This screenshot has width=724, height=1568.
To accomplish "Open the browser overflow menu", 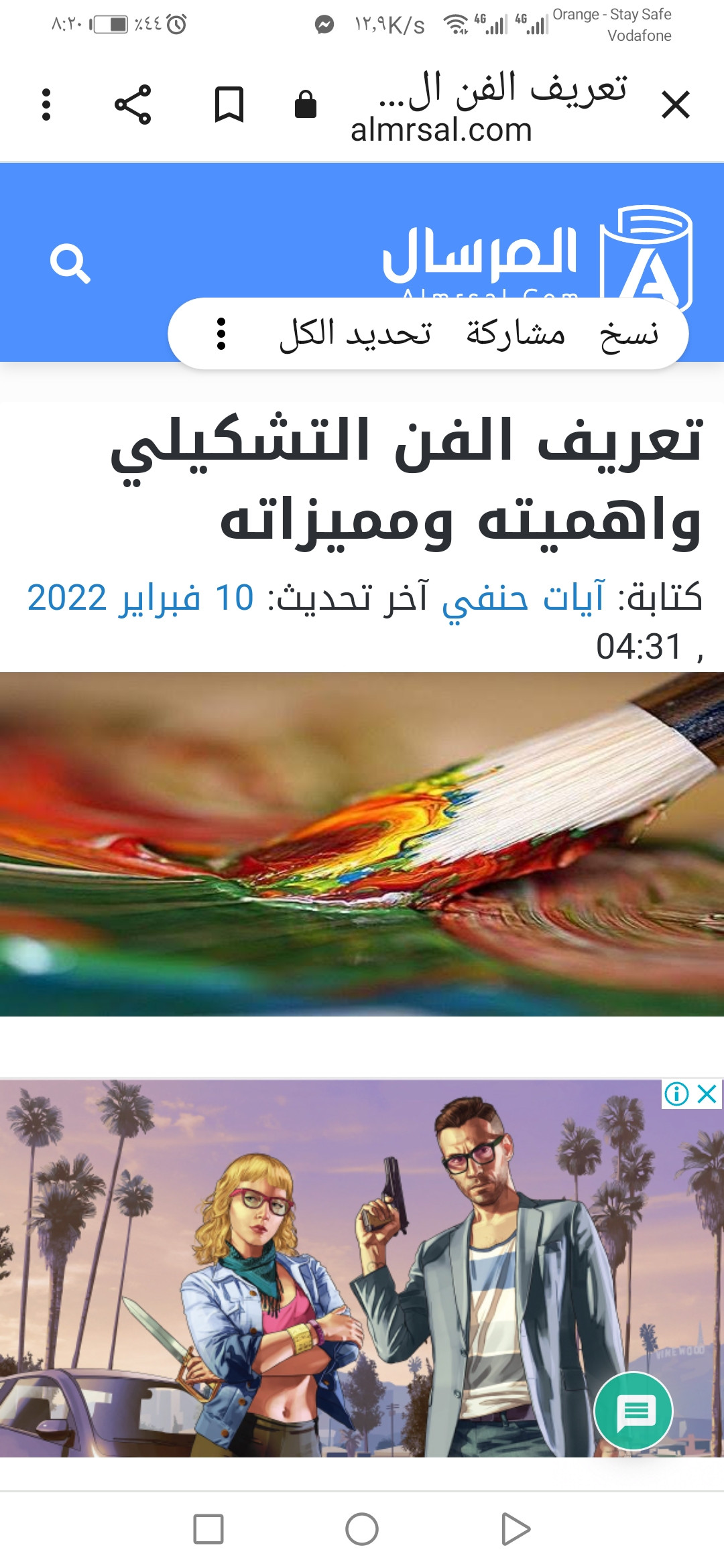I will tap(46, 105).
